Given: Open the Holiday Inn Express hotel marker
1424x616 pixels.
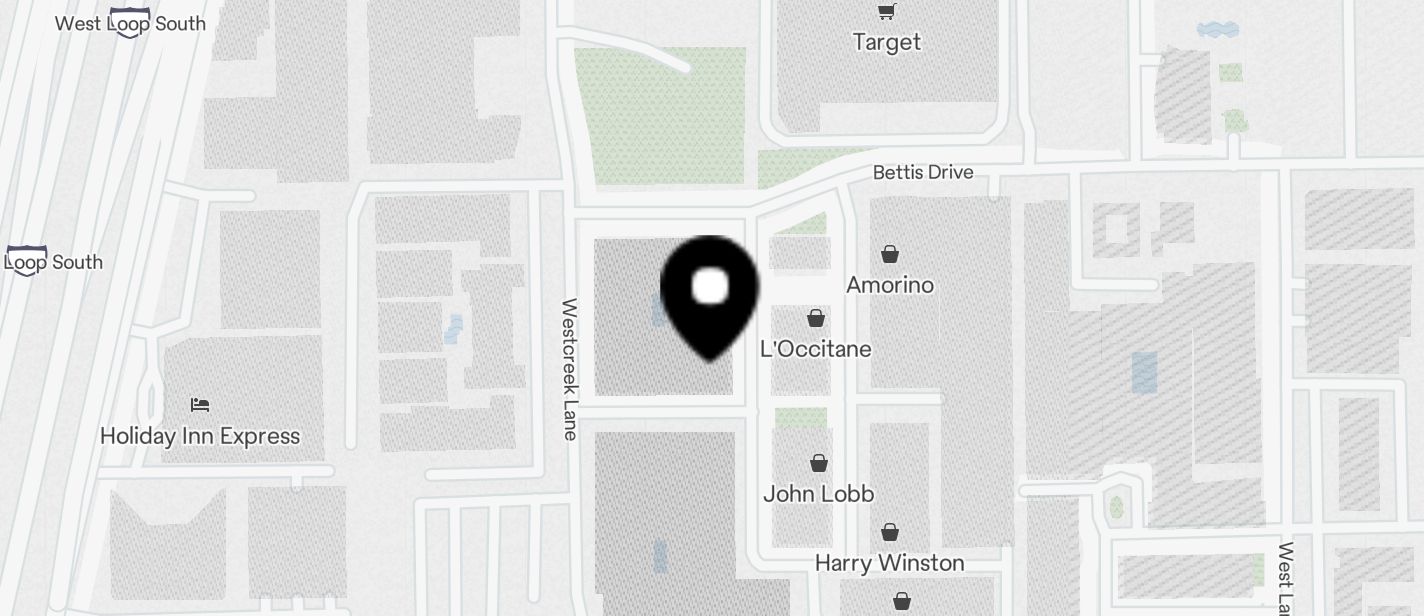Looking at the screenshot, I should [x=200, y=405].
